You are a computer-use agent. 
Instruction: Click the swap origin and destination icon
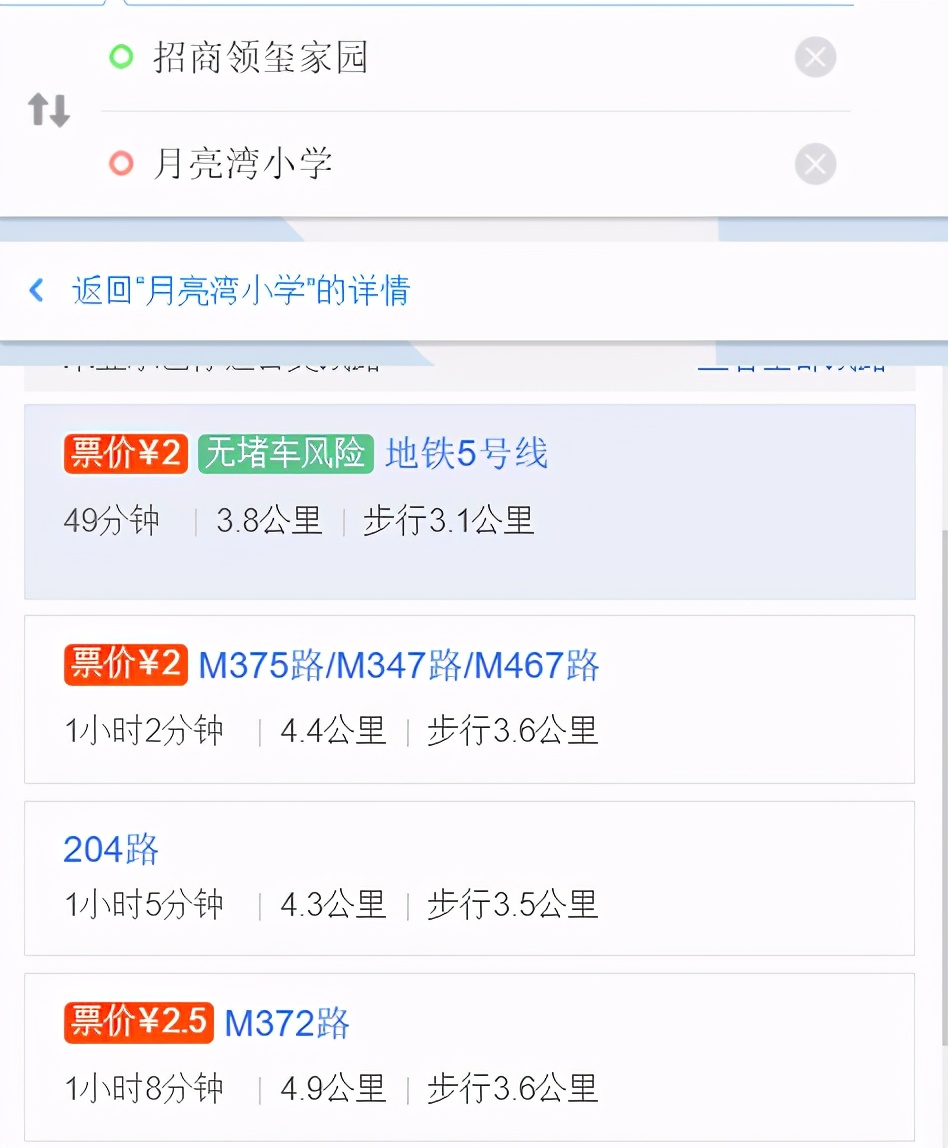click(x=48, y=110)
